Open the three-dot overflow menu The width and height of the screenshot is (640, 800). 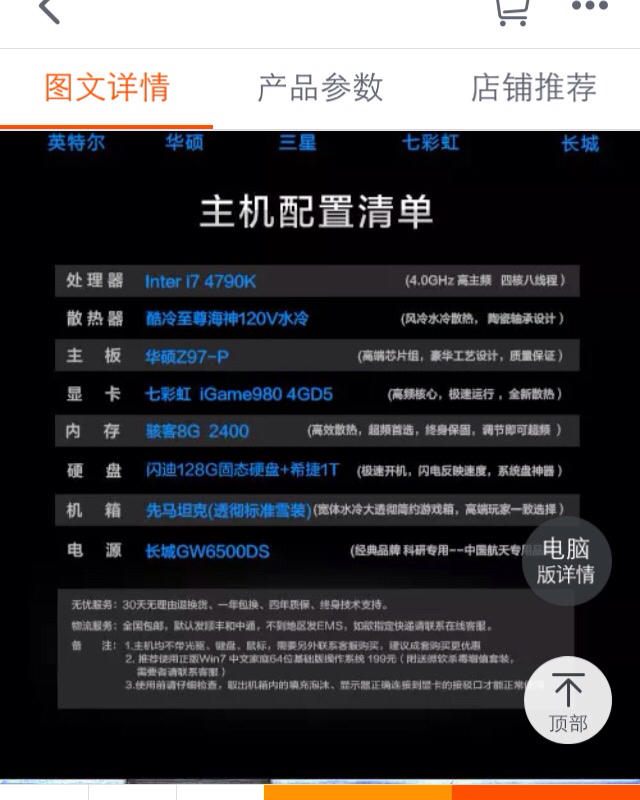[x=589, y=8]
